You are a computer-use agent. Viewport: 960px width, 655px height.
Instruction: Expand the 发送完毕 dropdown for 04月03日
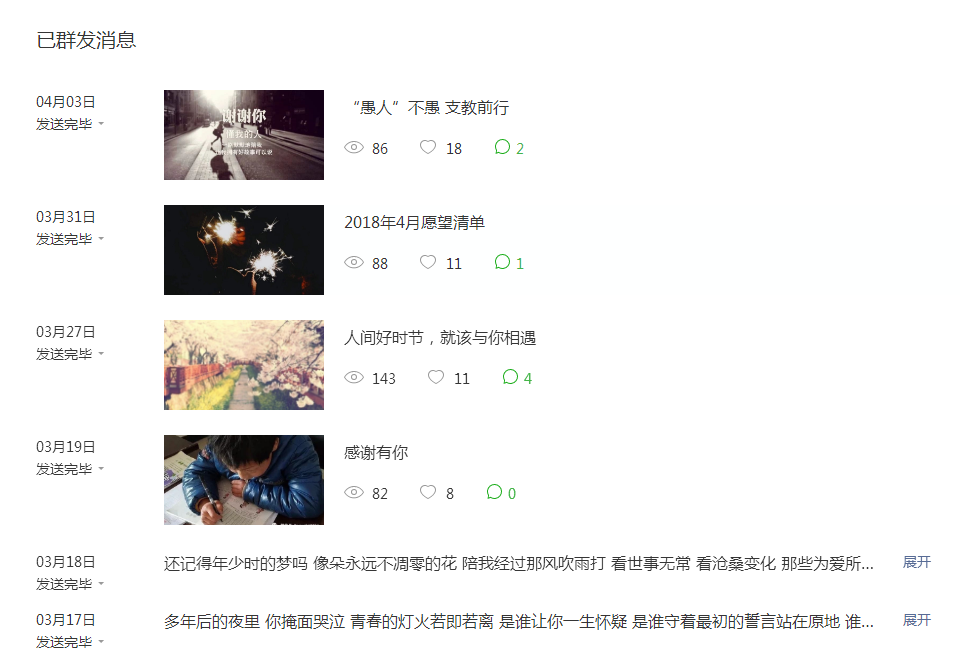coord(70,124)
